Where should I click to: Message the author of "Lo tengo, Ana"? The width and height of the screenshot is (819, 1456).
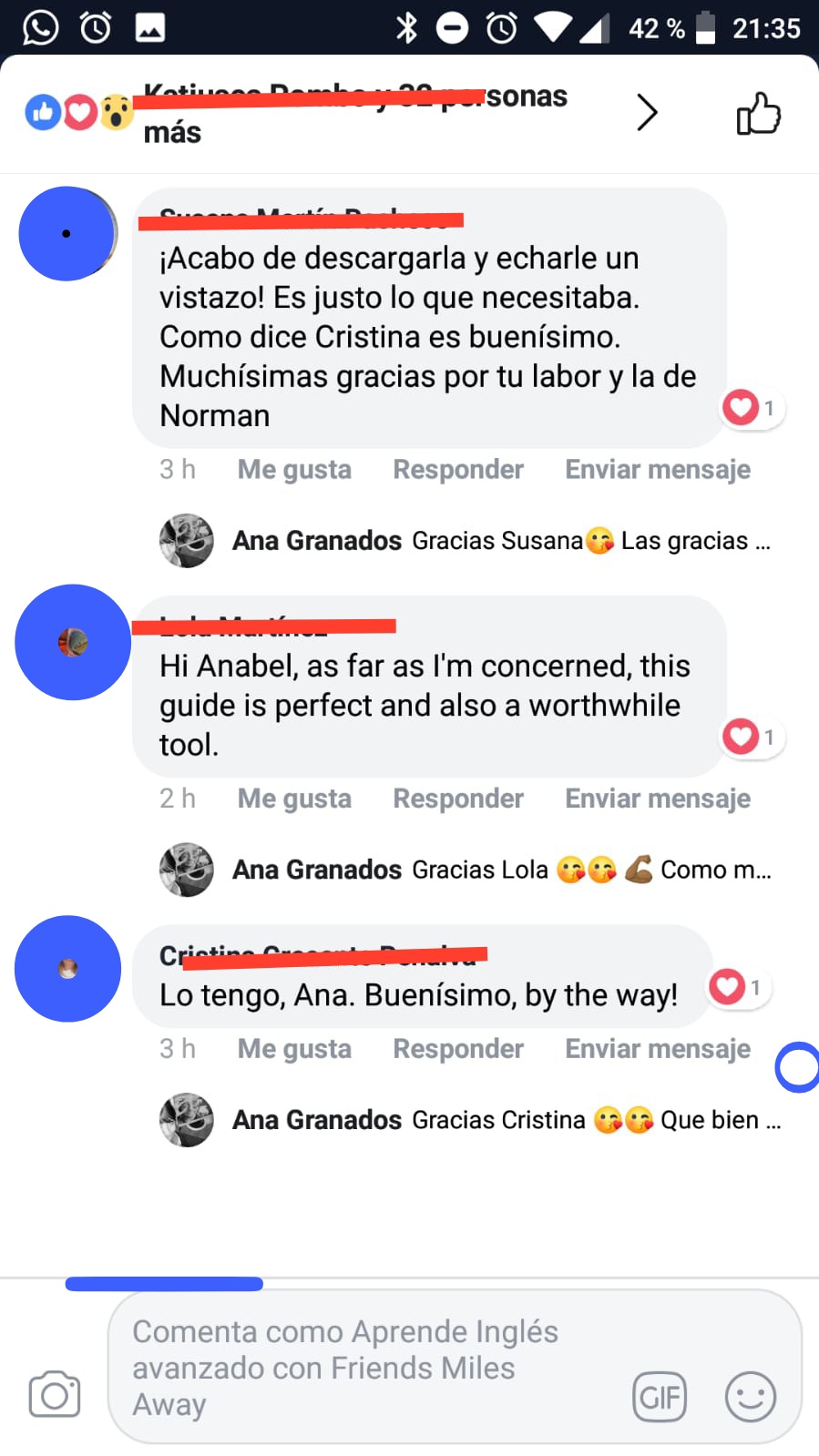coord(658,1049)
